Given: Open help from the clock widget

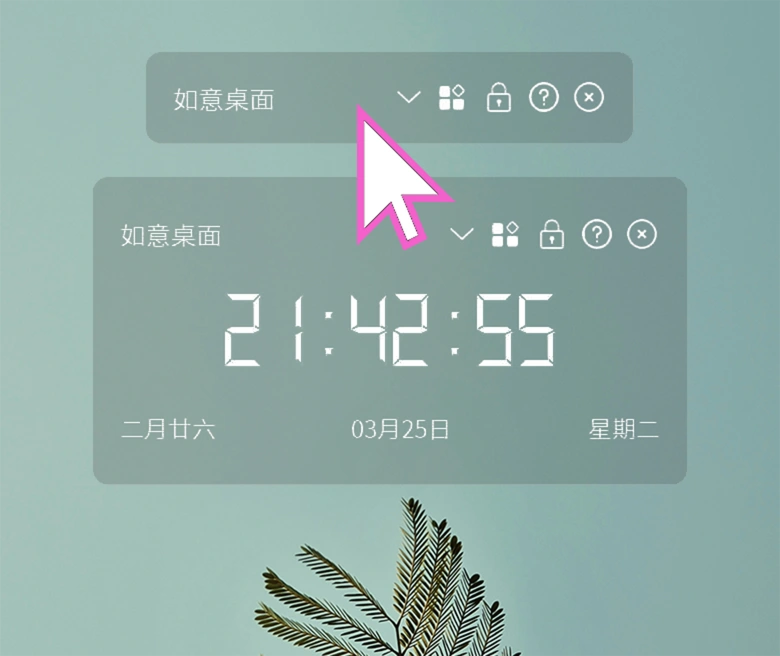Looking at the screenshot, I should 596,235.
